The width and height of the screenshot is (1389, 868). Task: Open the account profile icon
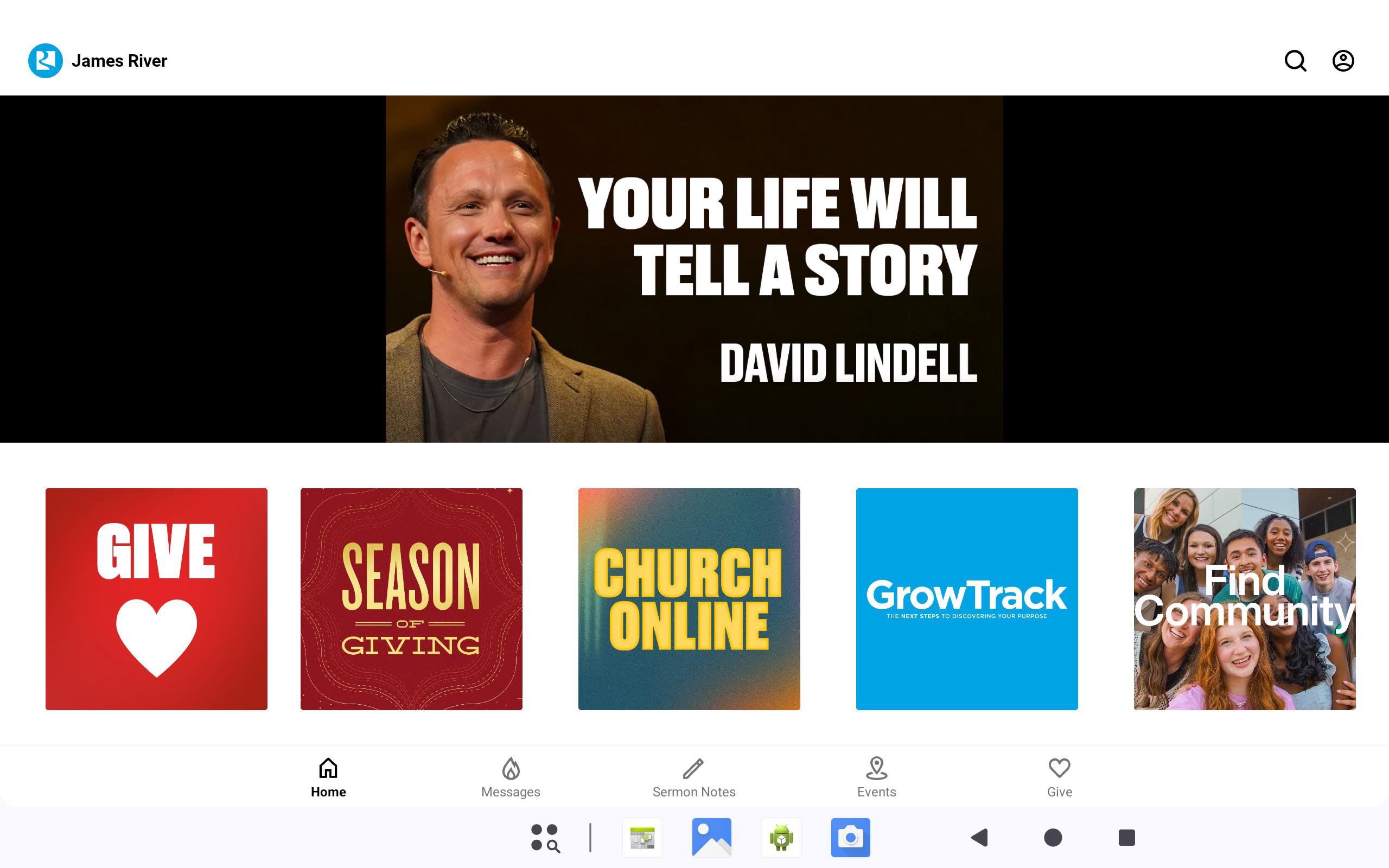(x=1342, y=61)
